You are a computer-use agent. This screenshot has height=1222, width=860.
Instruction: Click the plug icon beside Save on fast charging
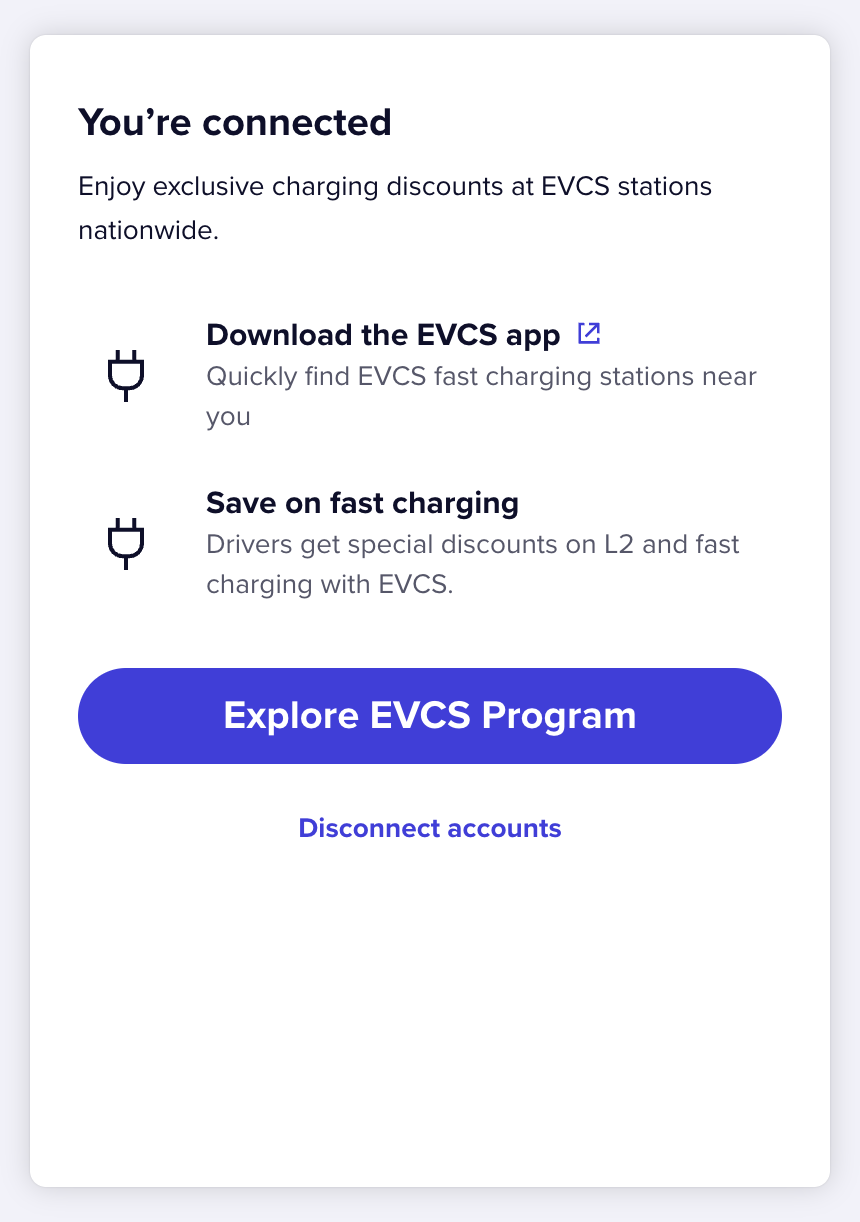point(125,543)
